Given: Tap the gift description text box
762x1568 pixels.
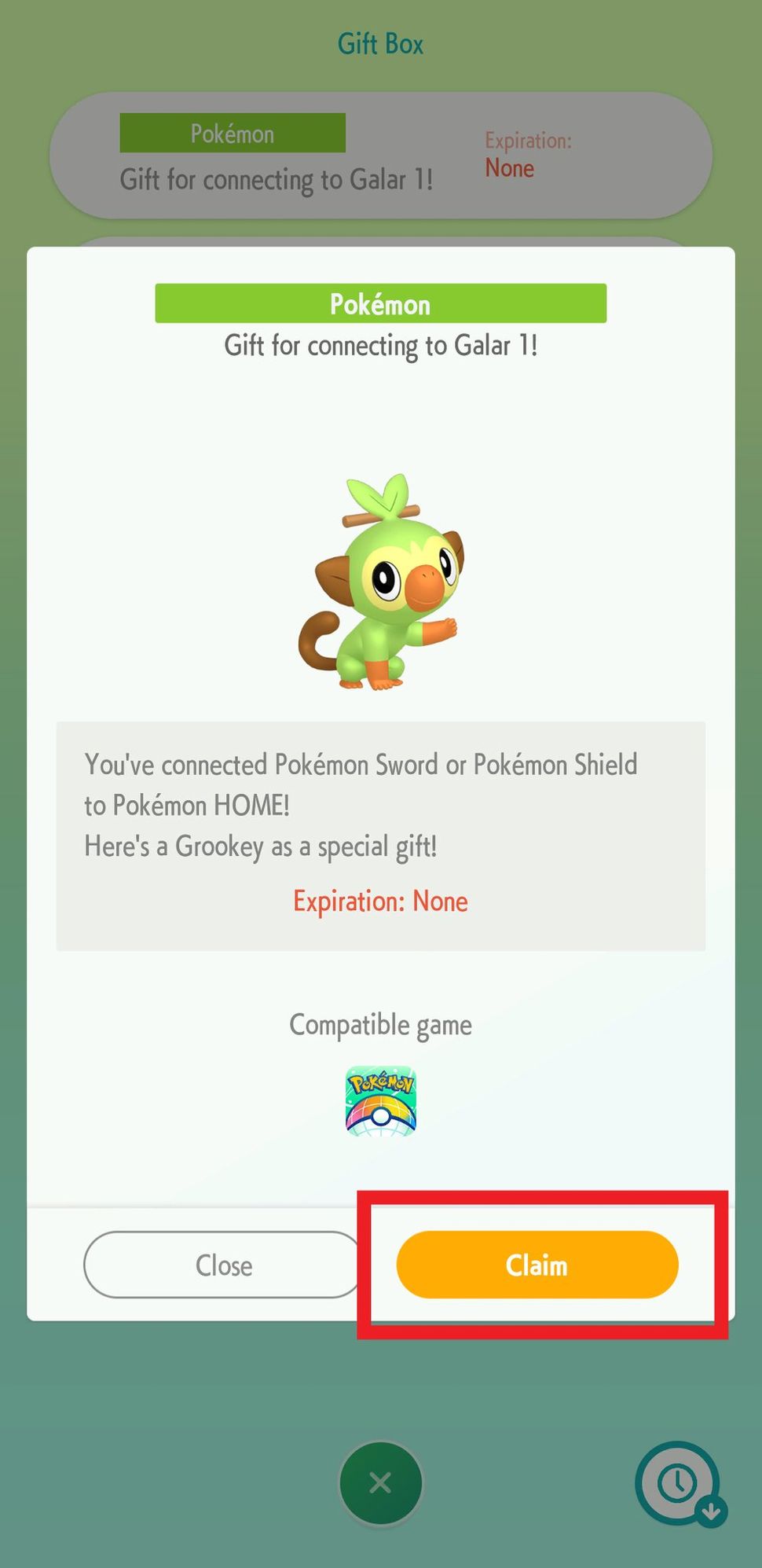Looking at the screenshot, I should tap(380, 833).
